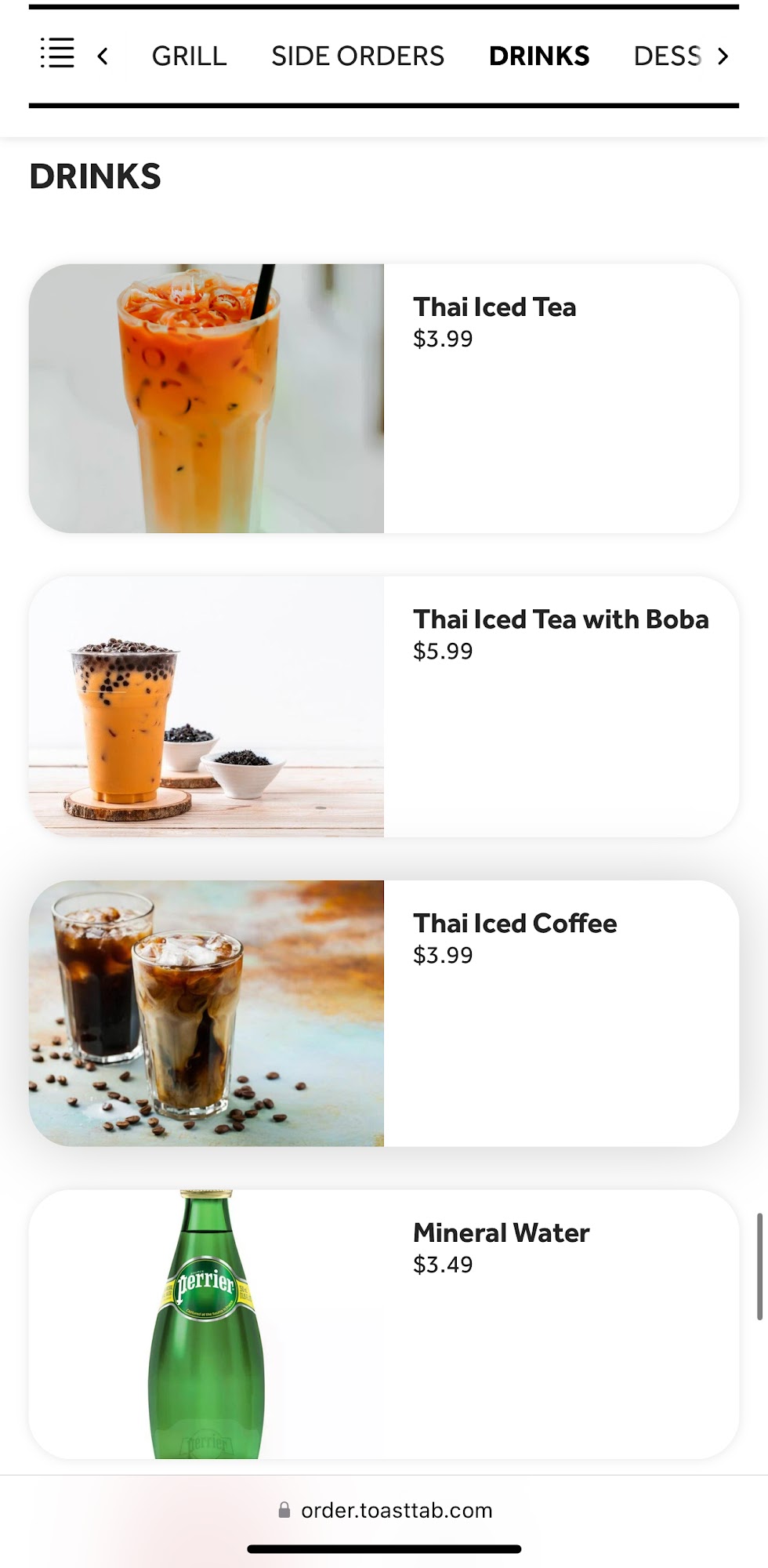Select the DRINKS category tab
The height and width of the screenshot is (1568, 768).
point(538,56)
